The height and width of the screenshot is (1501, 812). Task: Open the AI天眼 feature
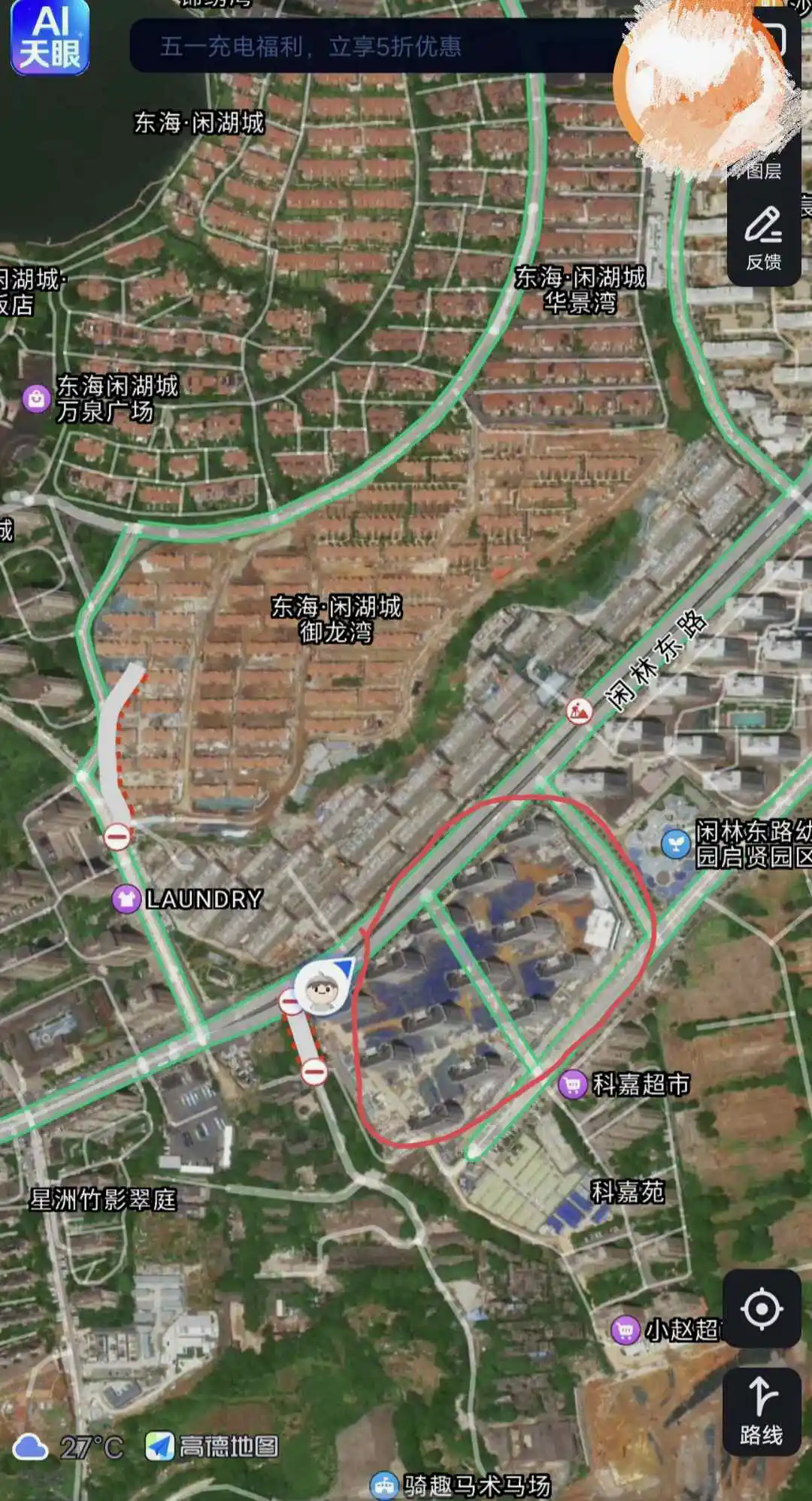point(50,38)
